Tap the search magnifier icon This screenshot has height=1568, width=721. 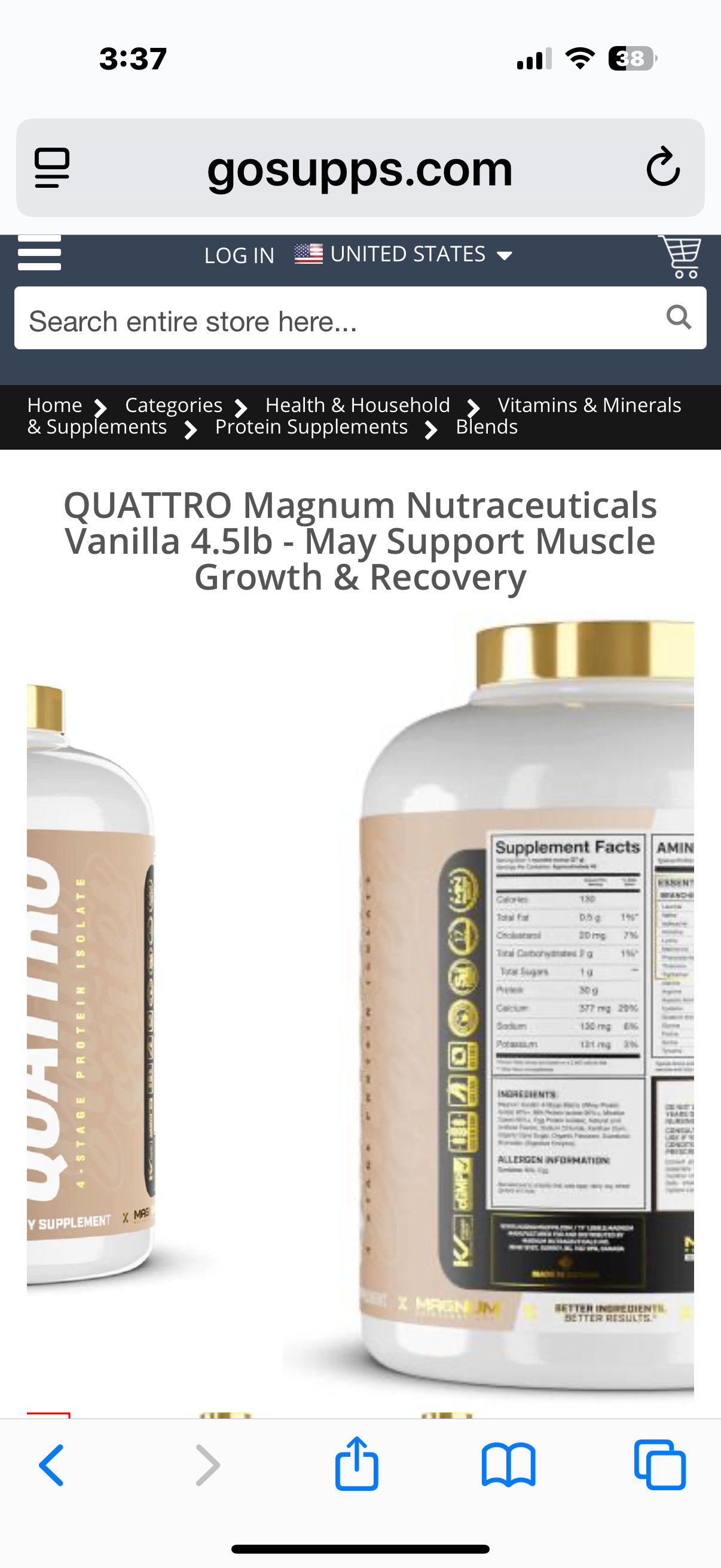[678, 318]
